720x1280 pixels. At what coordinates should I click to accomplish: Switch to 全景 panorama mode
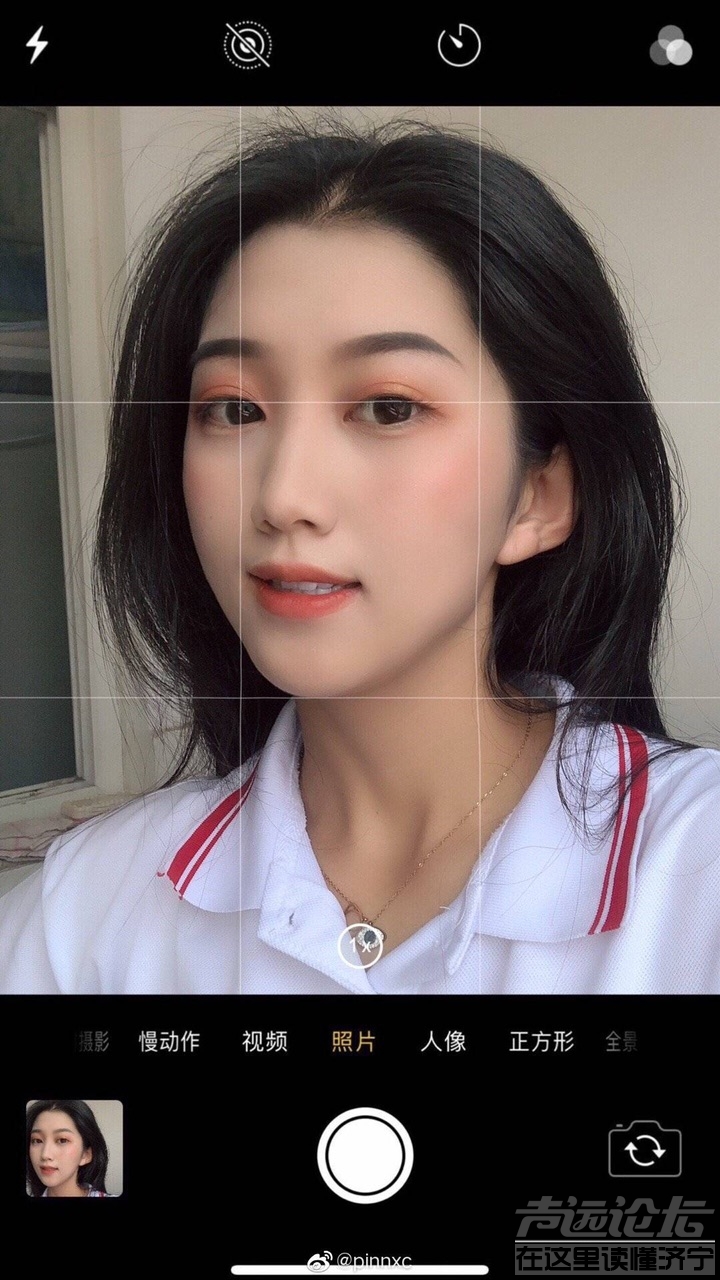(622, 1042)
